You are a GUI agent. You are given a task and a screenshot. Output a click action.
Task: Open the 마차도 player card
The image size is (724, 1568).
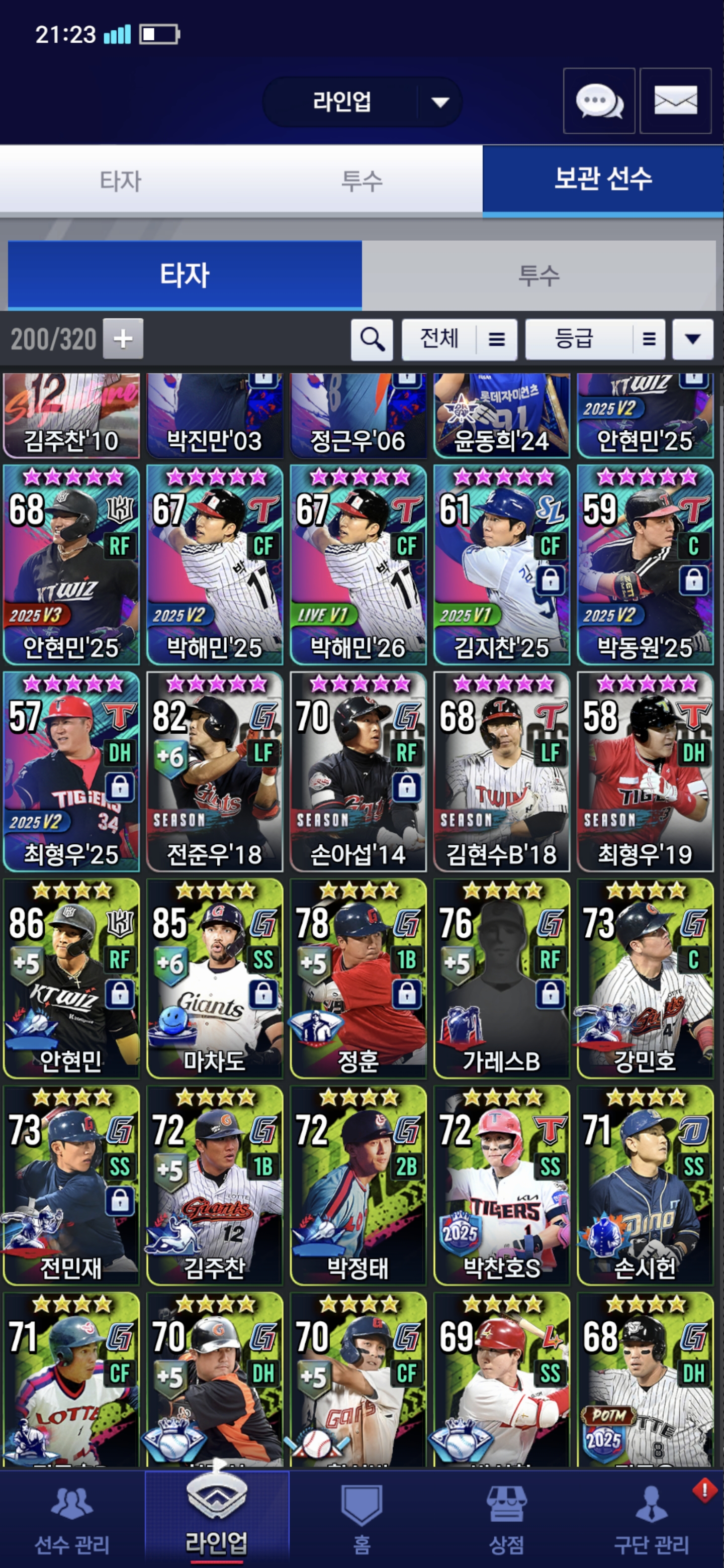point(214,978)
